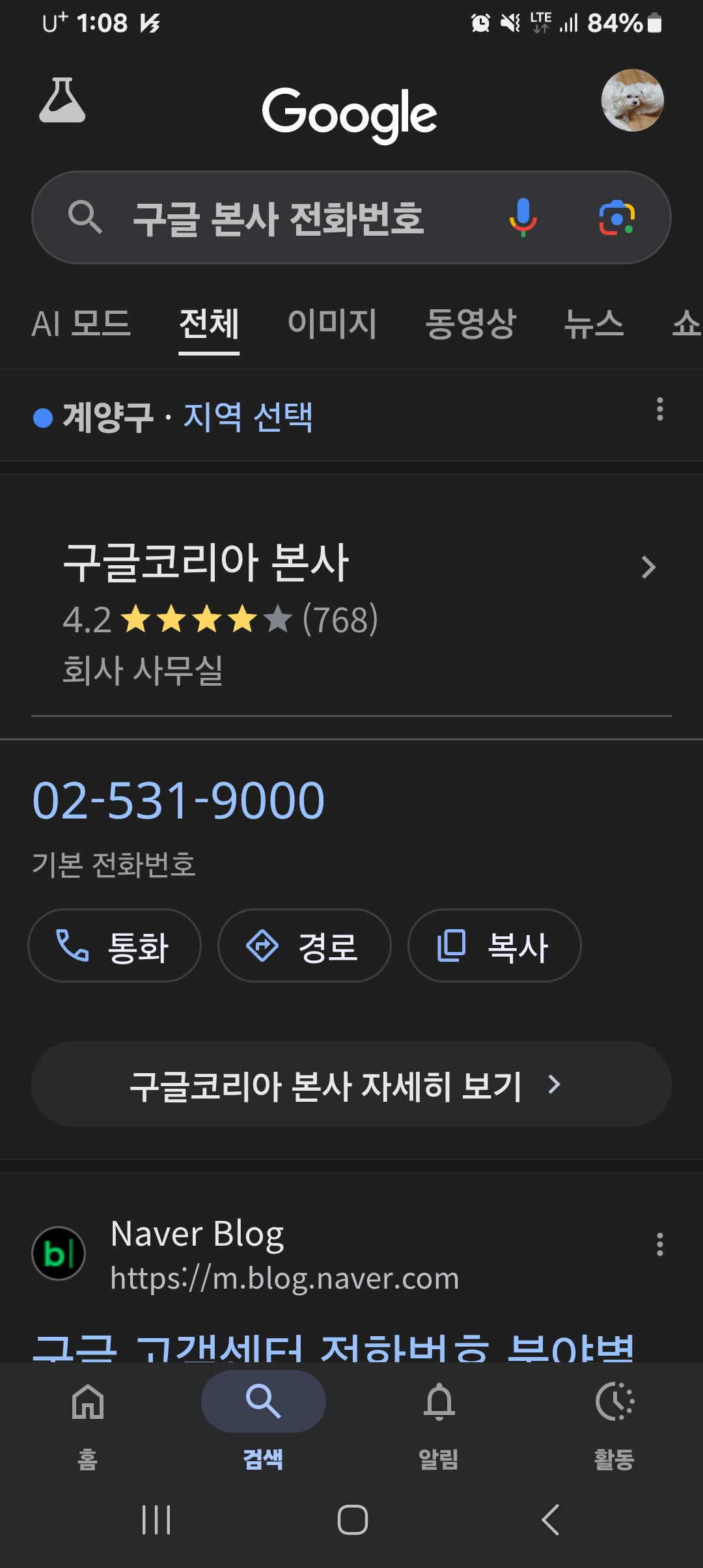Change location with the 지역 선택 link
This screenshot has width=703, height=1568.
click(251, 417)
